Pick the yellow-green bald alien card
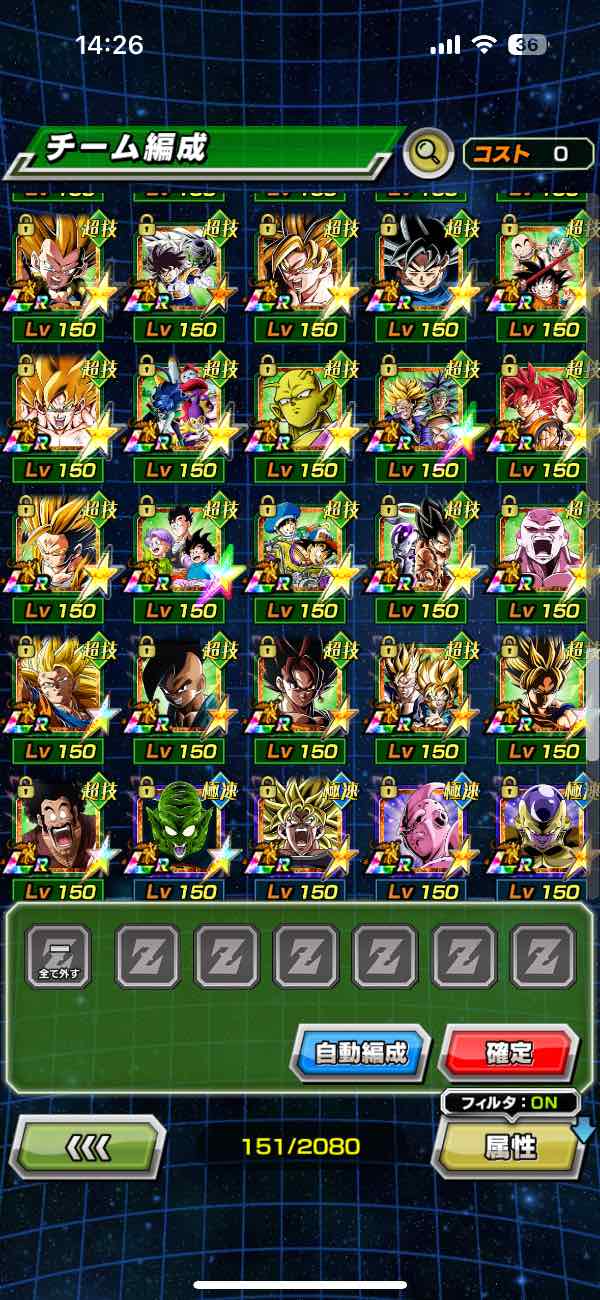The width and height of the screenshot is (600, 1300). coord(299,403)
